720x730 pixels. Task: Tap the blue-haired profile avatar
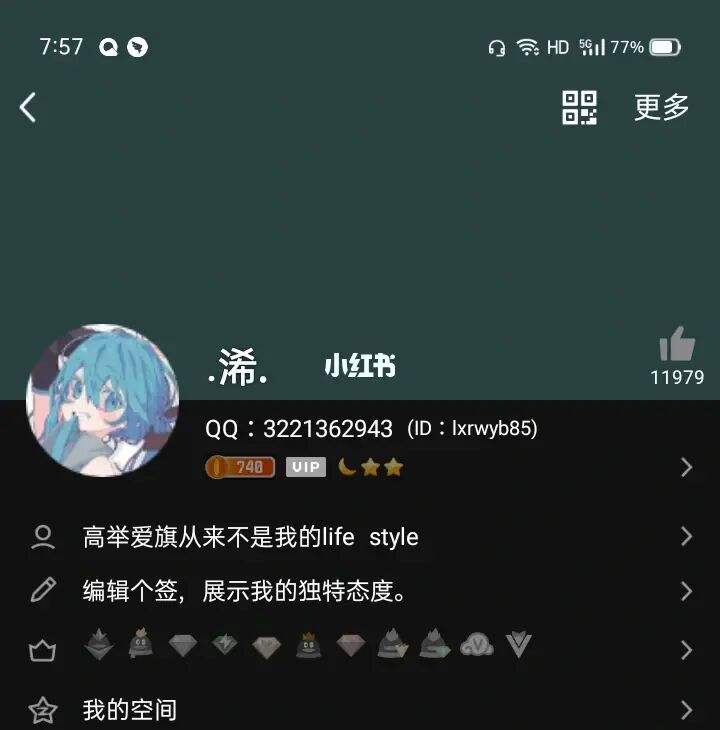click(x=102, y=400)
